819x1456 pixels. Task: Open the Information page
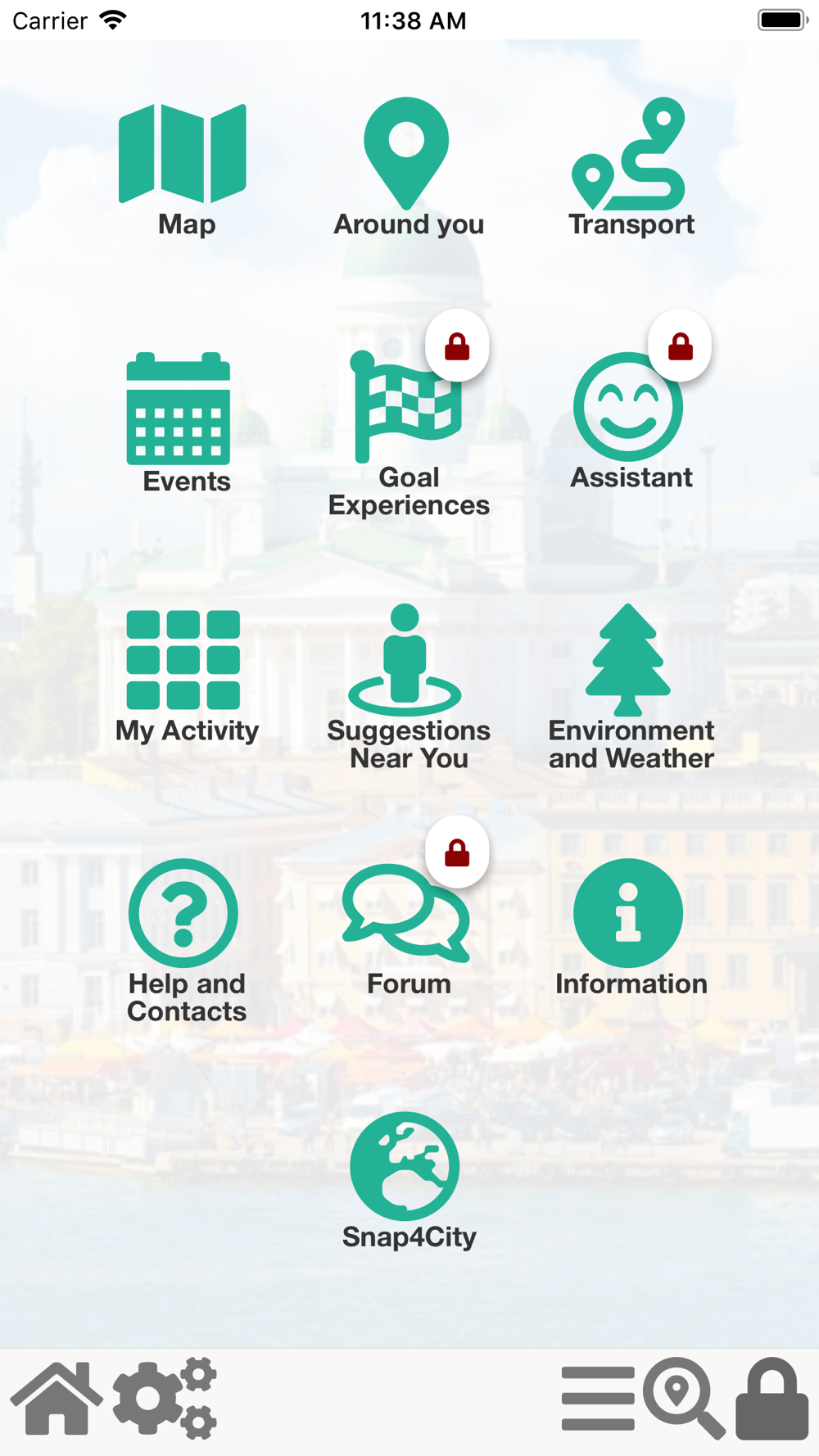631,928
